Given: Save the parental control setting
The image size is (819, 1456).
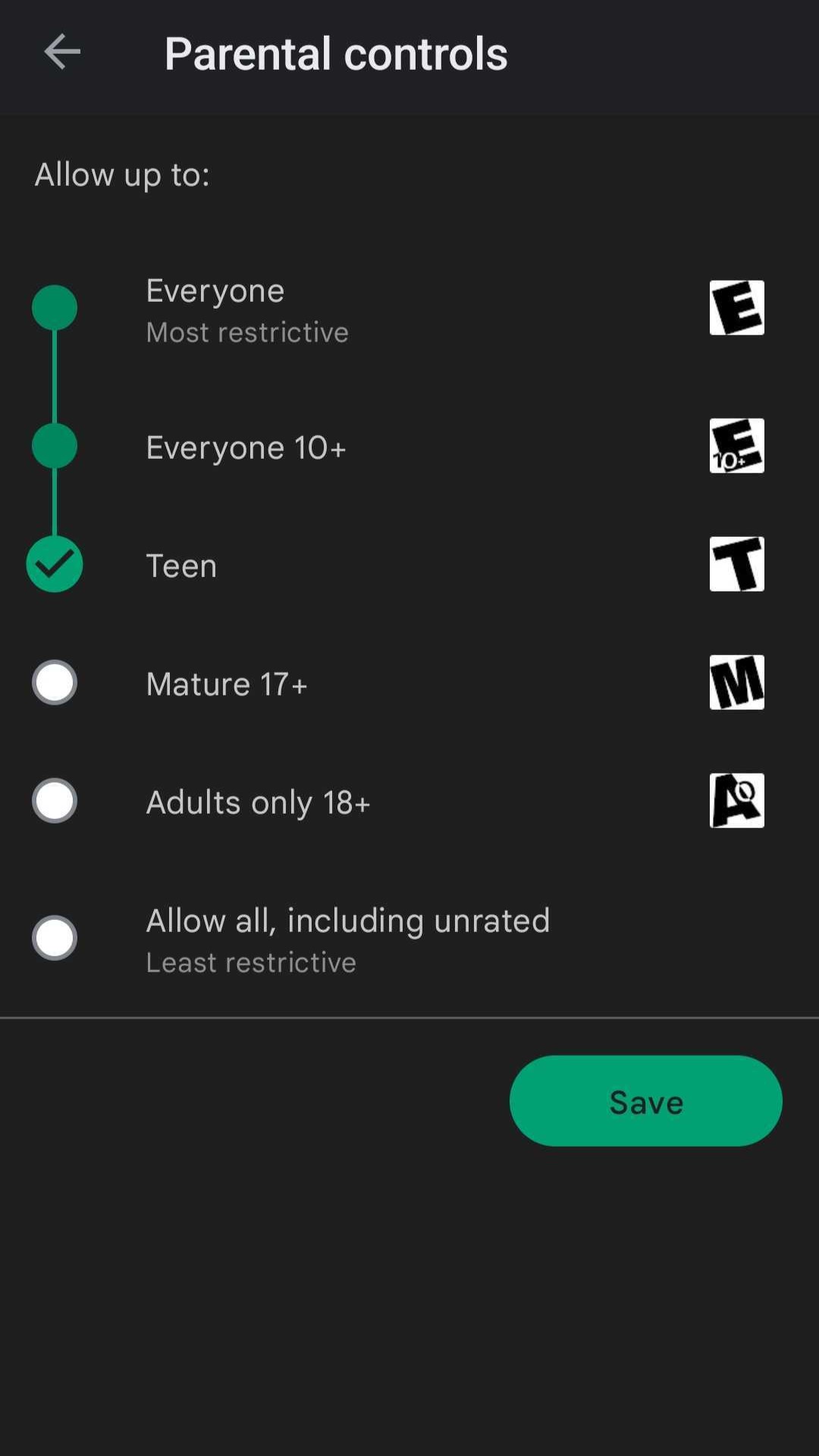Looking at the screenshot, I should 645,1100.
